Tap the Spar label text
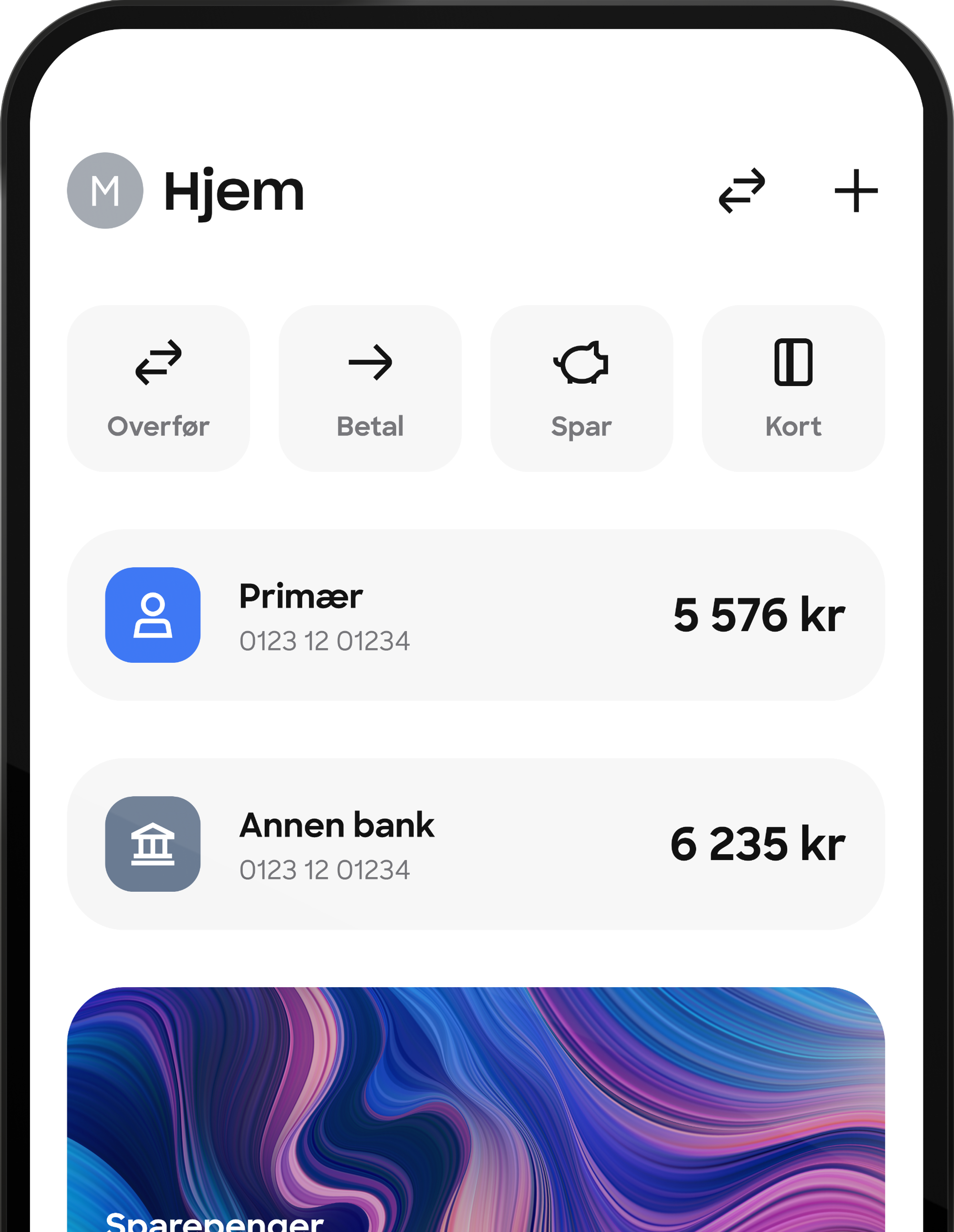The height and width of the screenshot is (1232, 954). pyautogui.click(x=581, y=427)
